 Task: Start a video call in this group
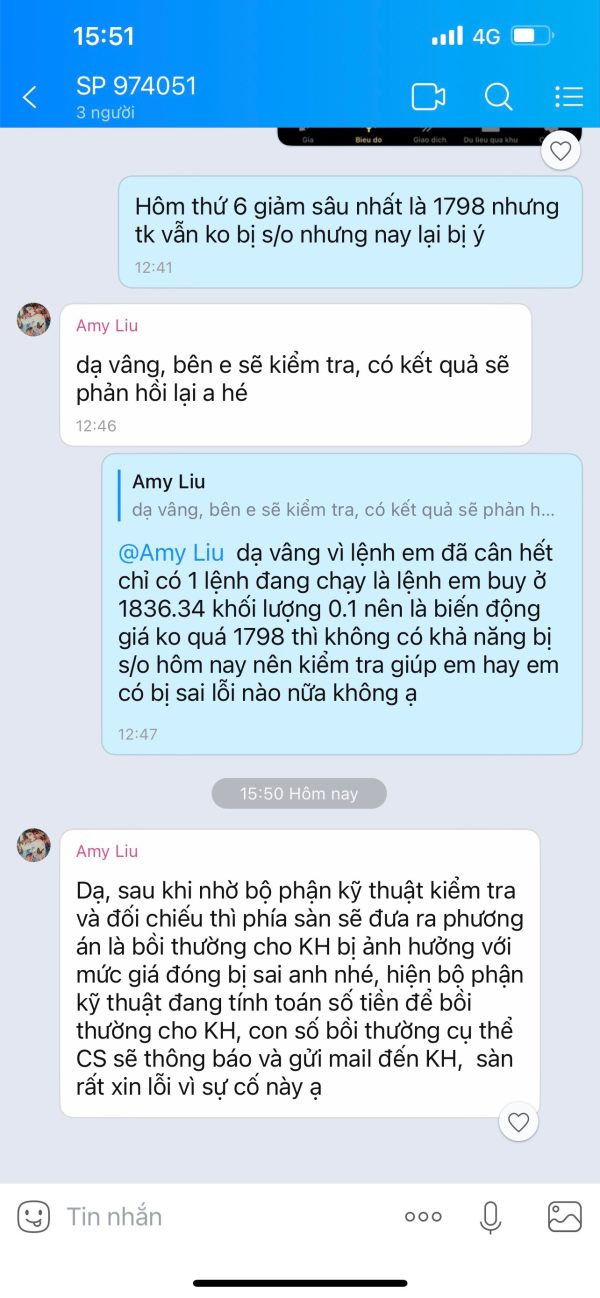428,97
